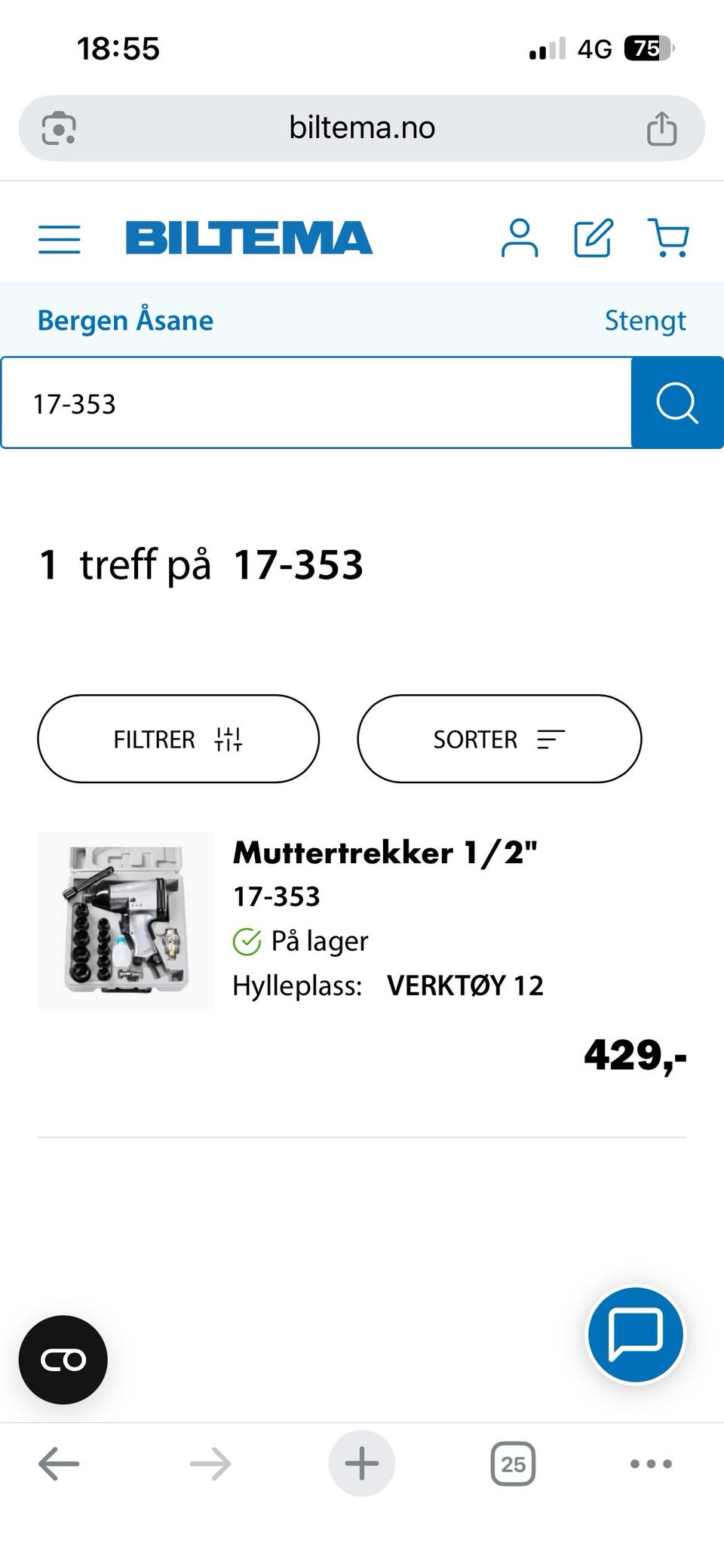Open the user account icon
The width and height of the screenshot is (724, 1568).
[519, 238]
